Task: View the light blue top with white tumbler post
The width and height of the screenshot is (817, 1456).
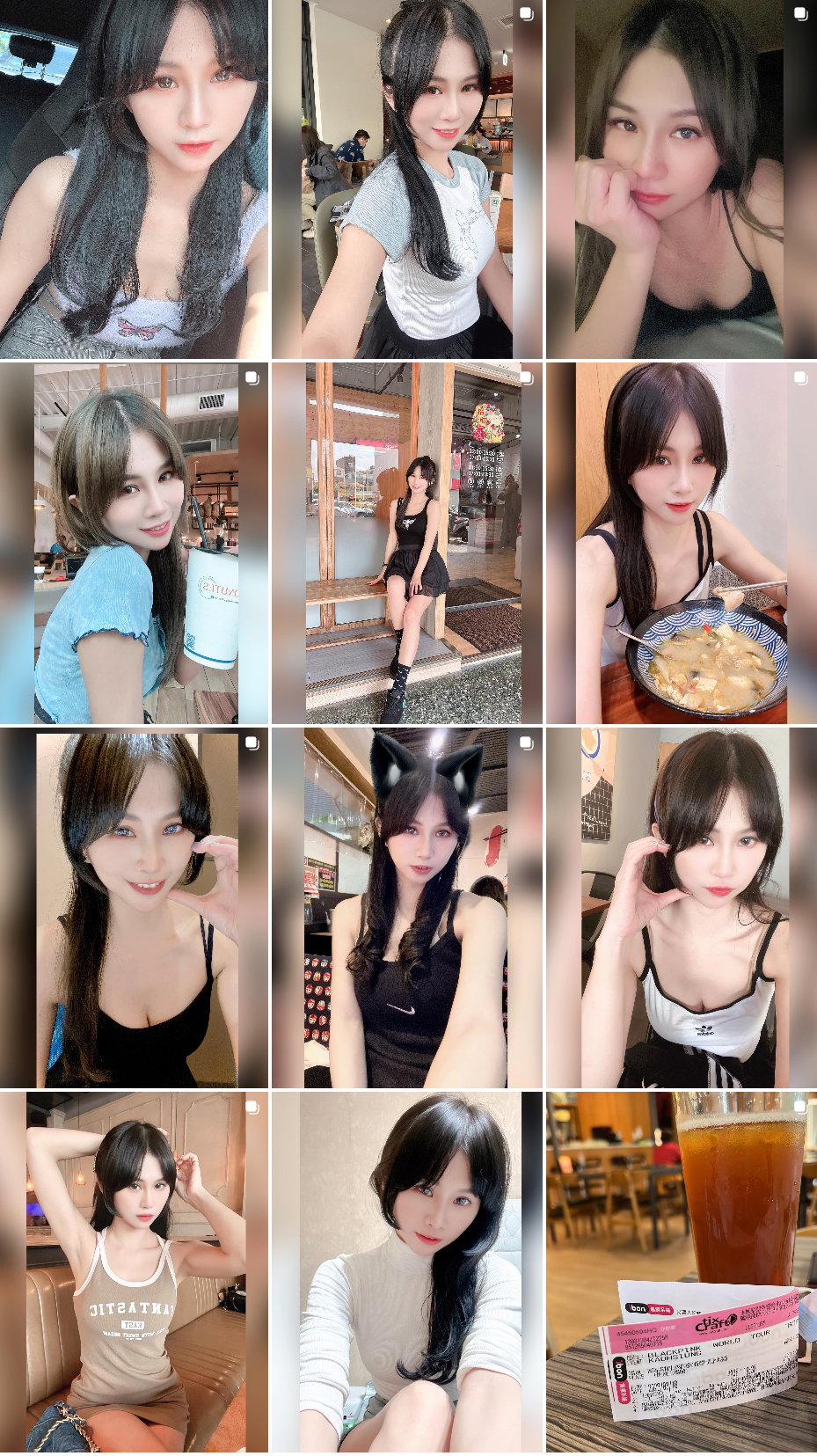Action: (134, 543)
